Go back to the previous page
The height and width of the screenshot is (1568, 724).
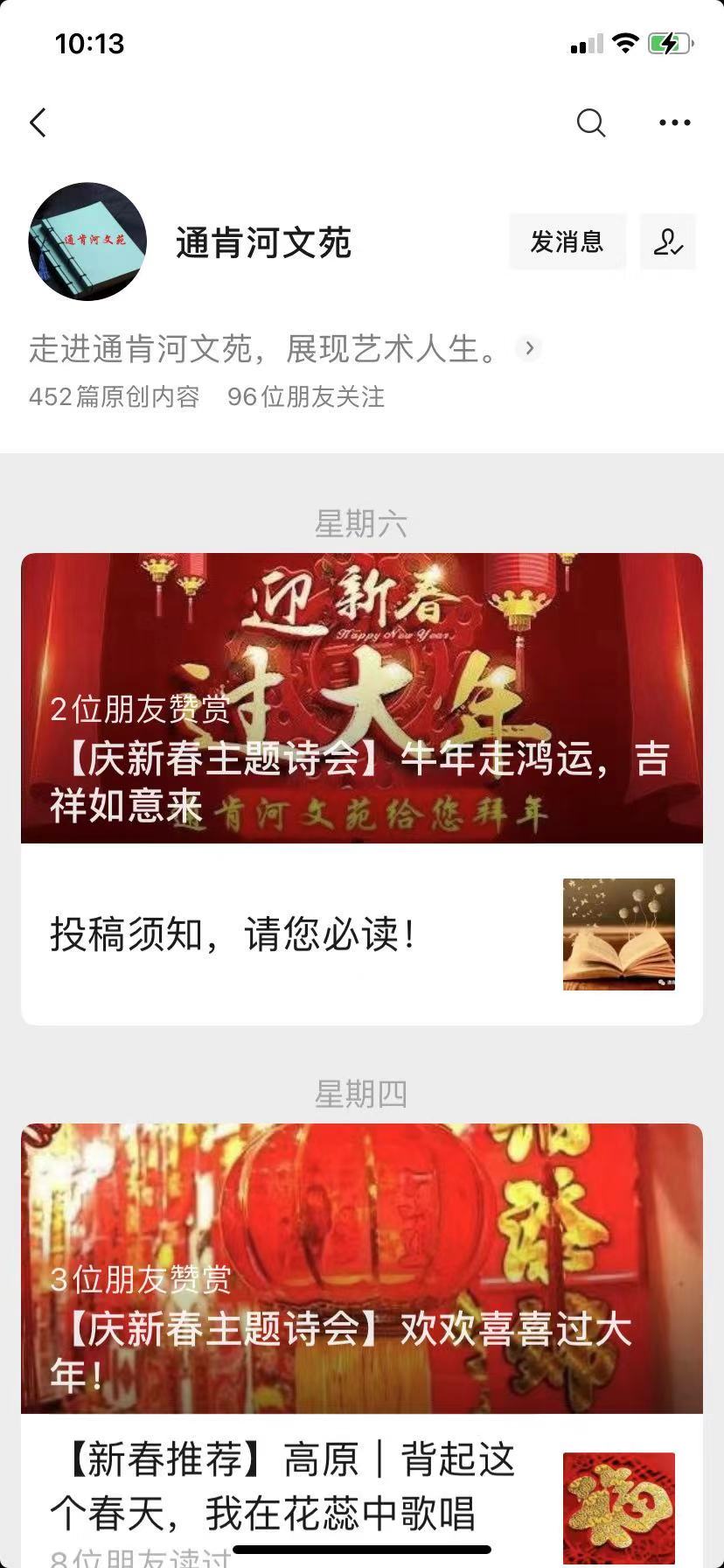pos(38,122)
